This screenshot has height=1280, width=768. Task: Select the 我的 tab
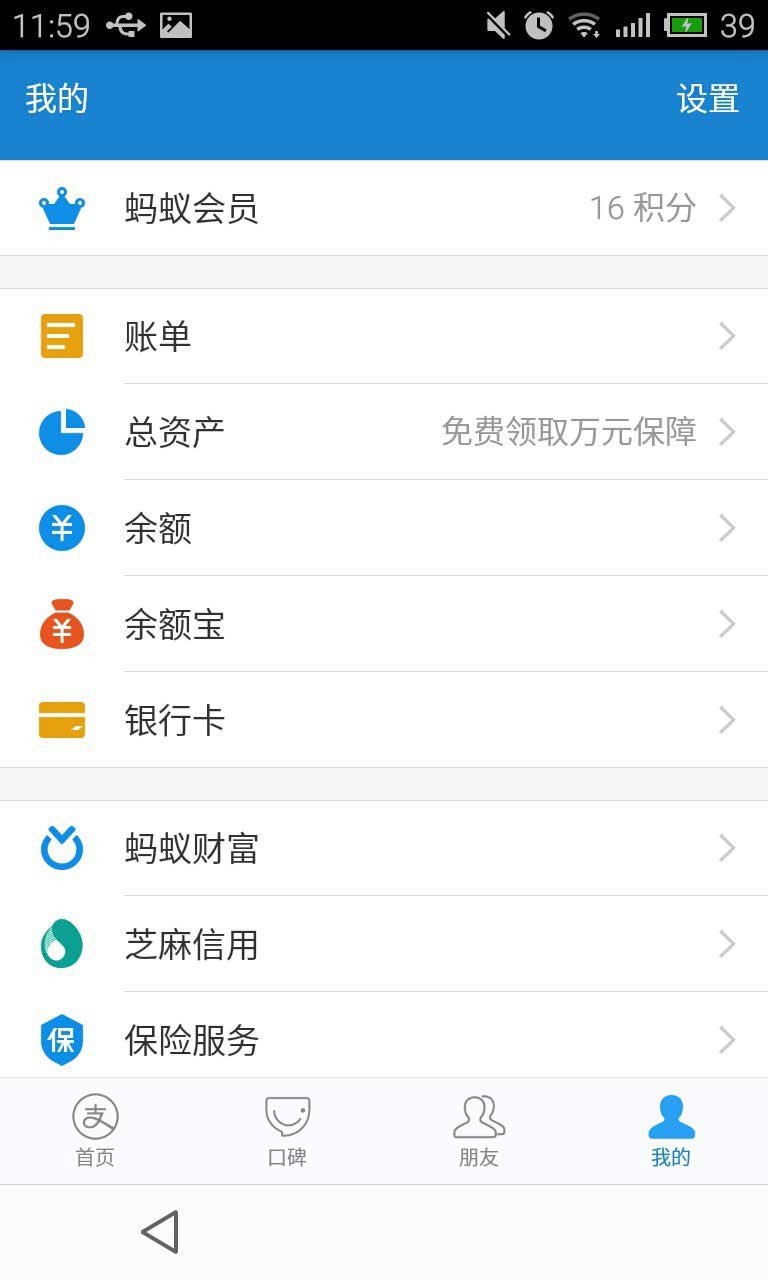(x=671, y=1131)
